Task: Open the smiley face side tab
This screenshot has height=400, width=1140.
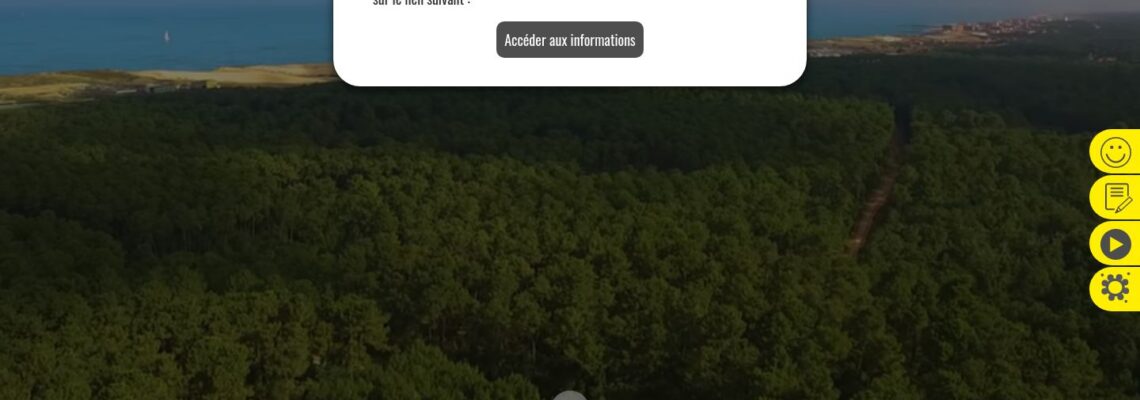Action: tap(1115, 152)
